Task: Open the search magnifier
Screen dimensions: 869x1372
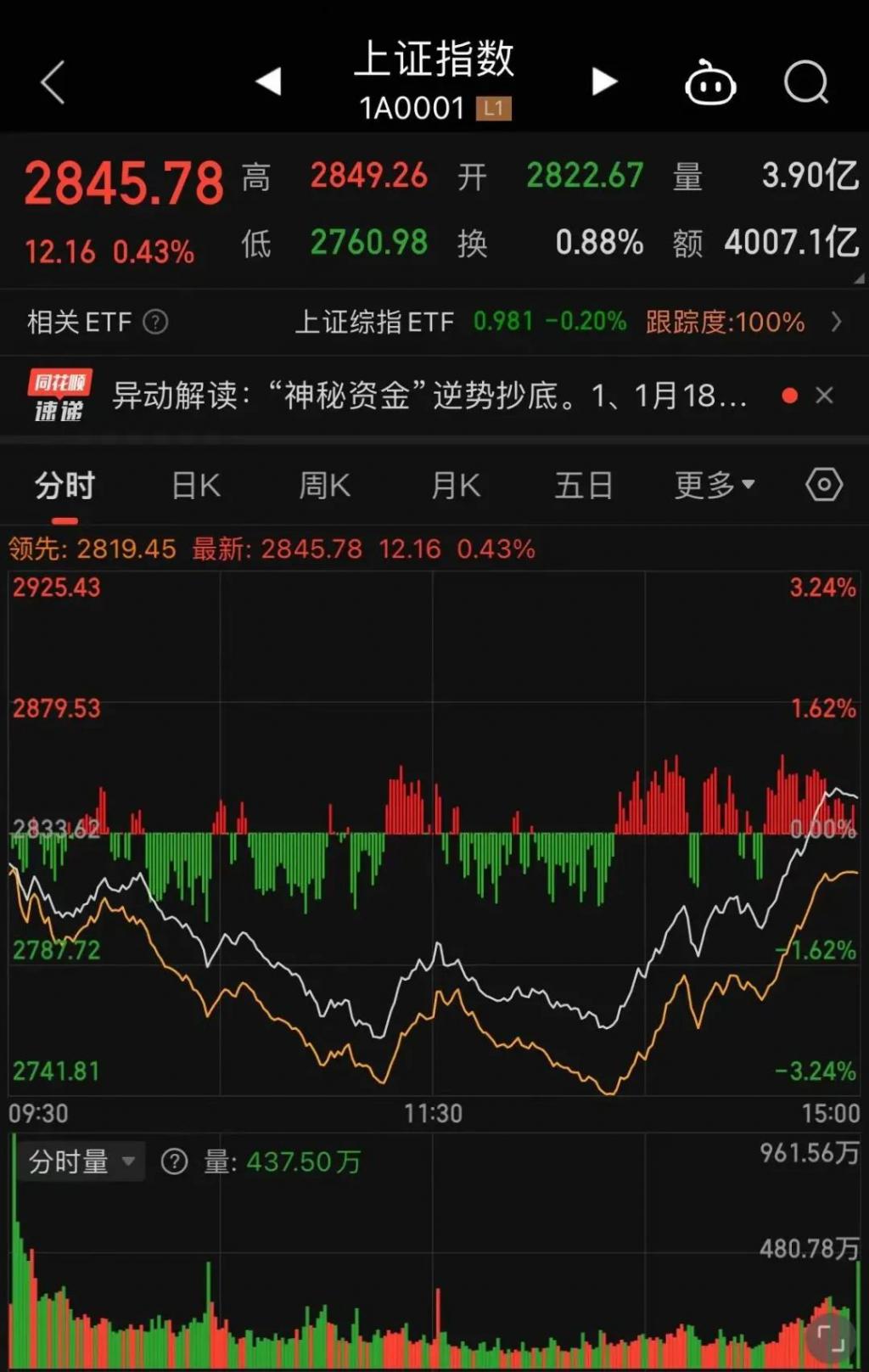Action: point(805,82)
